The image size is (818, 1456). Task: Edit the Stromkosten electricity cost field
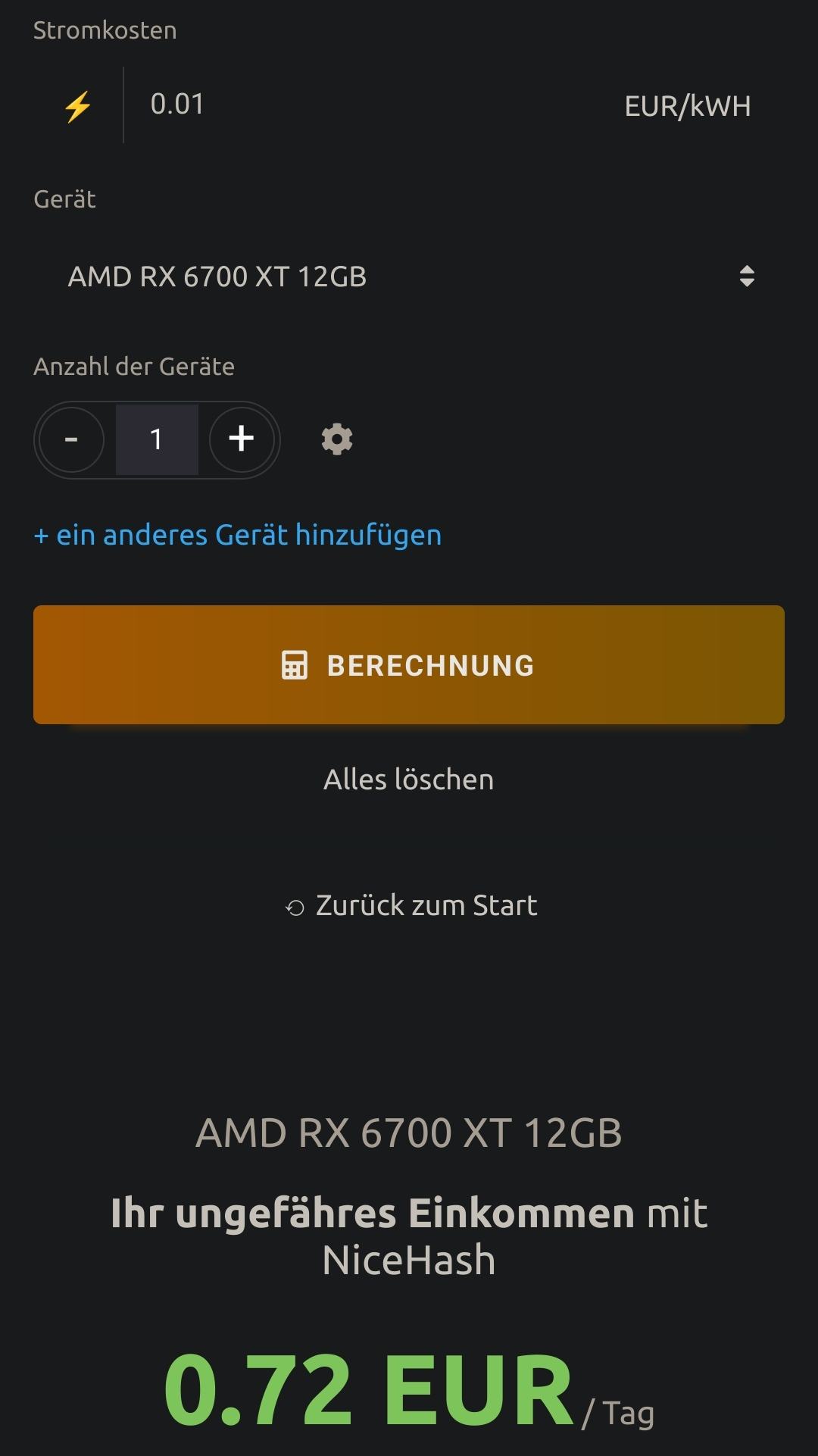[364, 105]
